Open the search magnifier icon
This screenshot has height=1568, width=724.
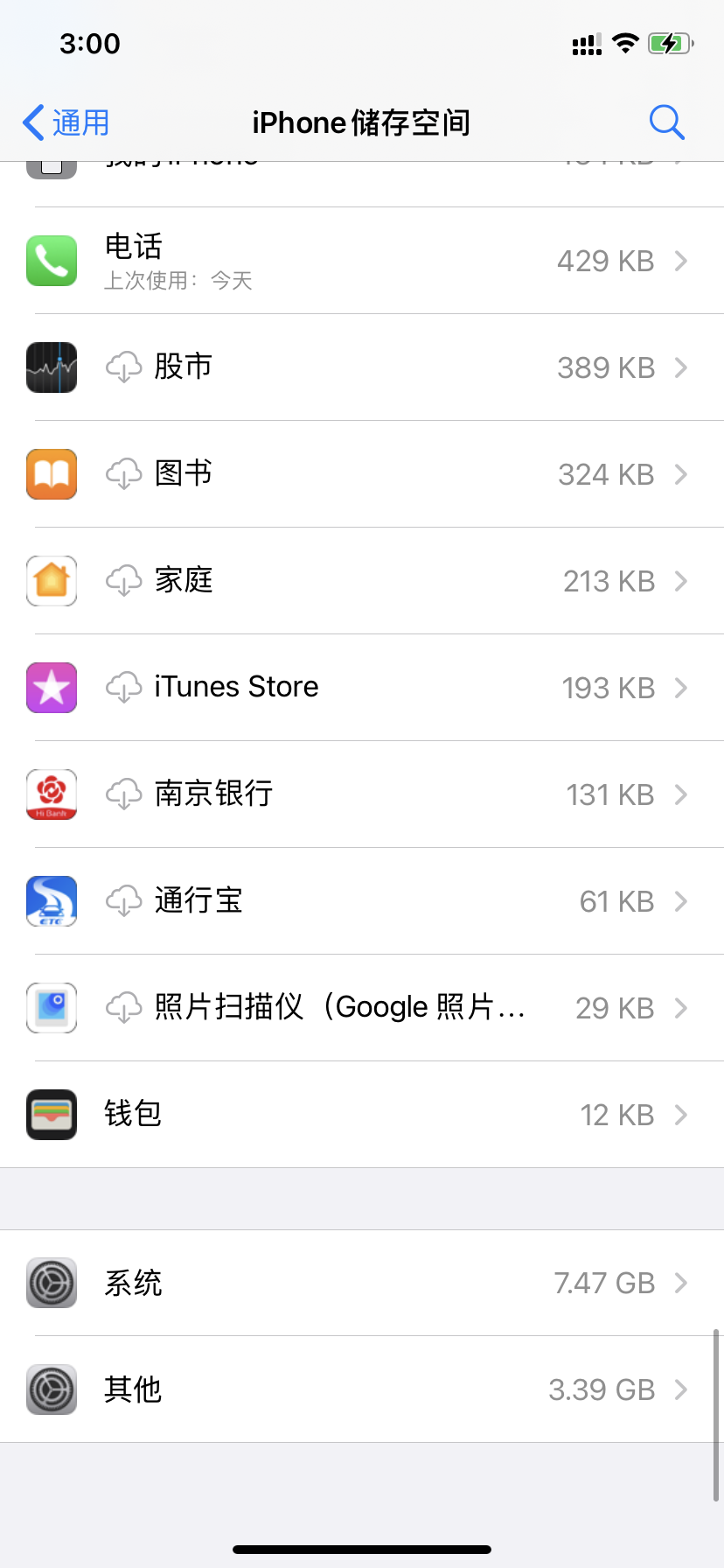coord(666,122)
